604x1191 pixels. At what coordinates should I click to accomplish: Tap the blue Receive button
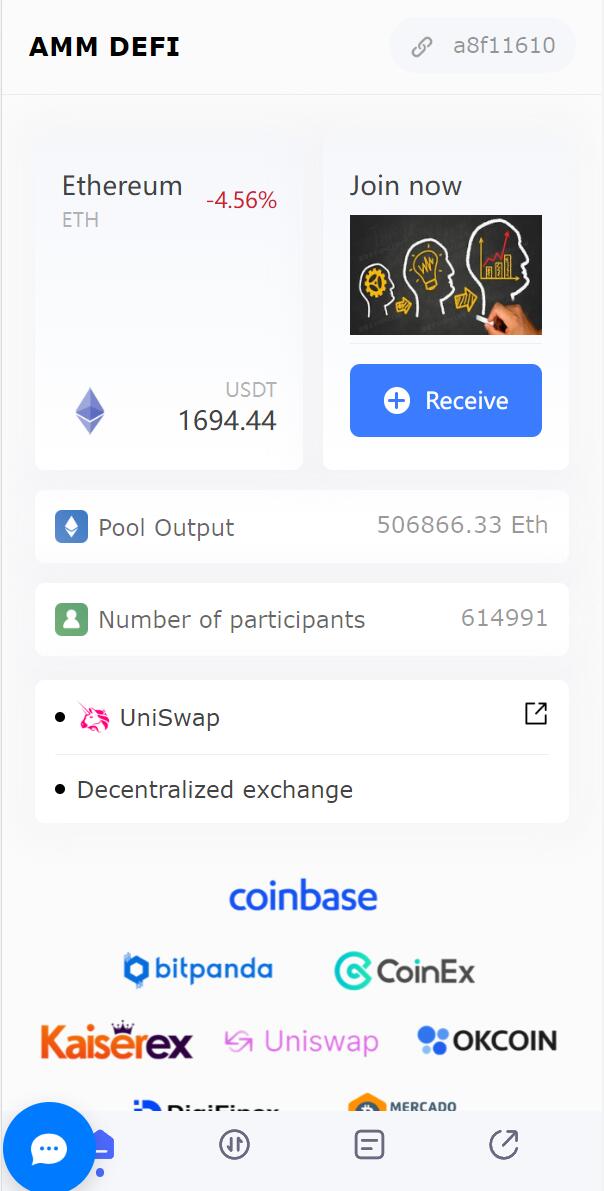tap(446, 401)
